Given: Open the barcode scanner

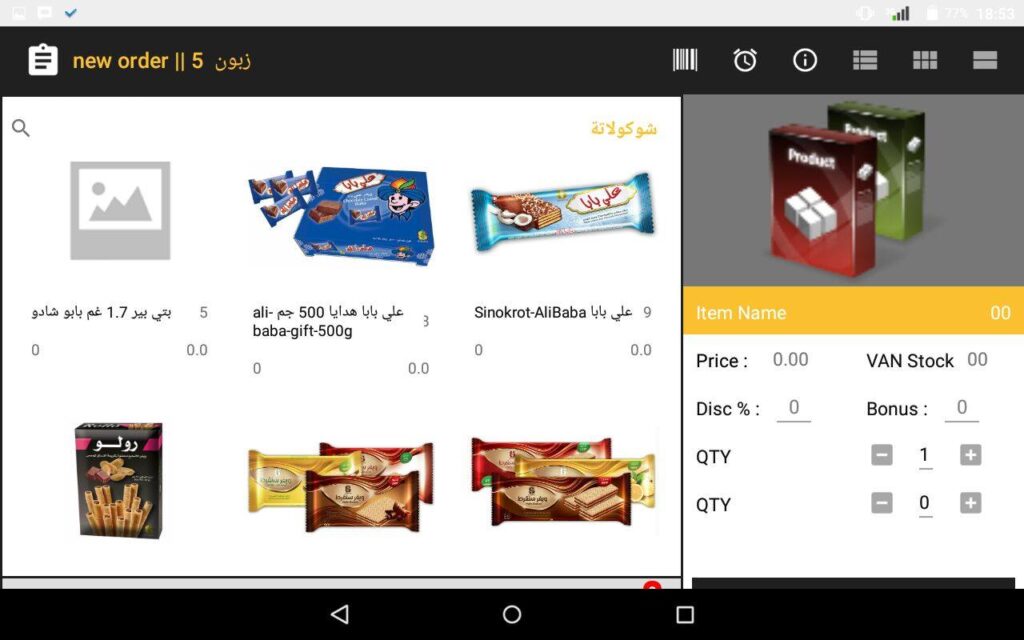Looking at the screenshot, I should pos(685,60).
